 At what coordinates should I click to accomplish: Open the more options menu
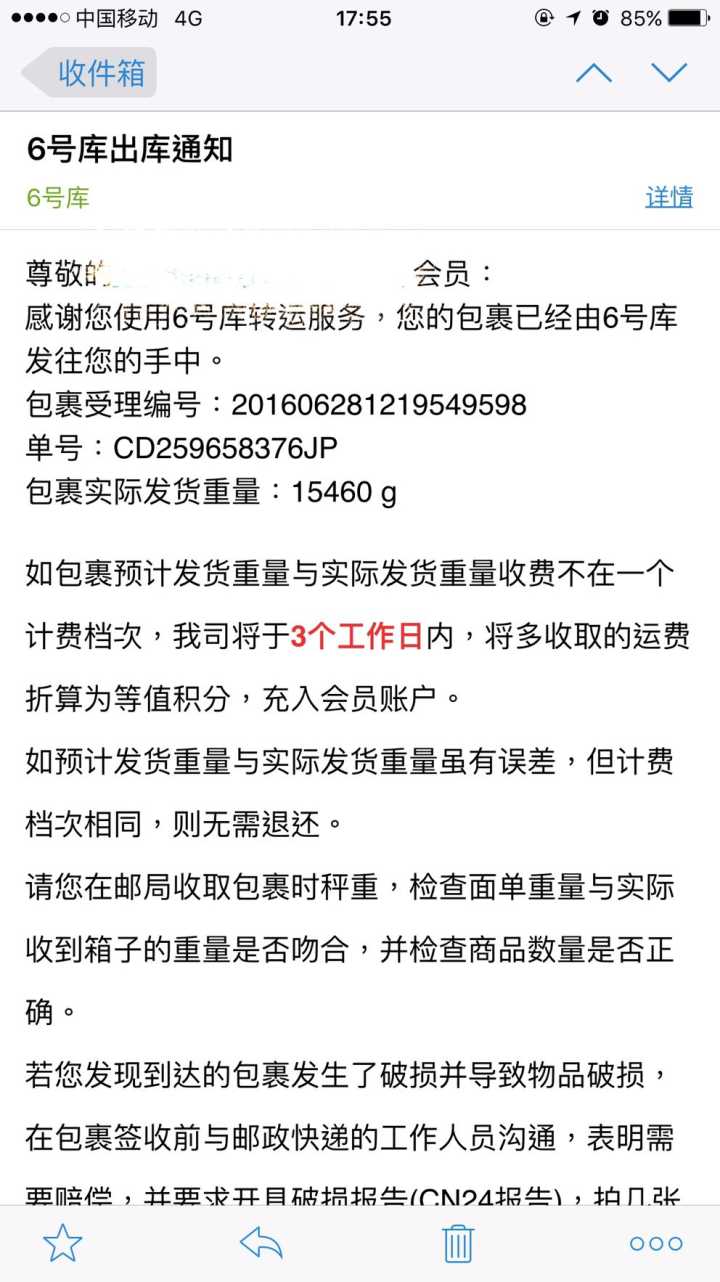(x=656, y=1244)
